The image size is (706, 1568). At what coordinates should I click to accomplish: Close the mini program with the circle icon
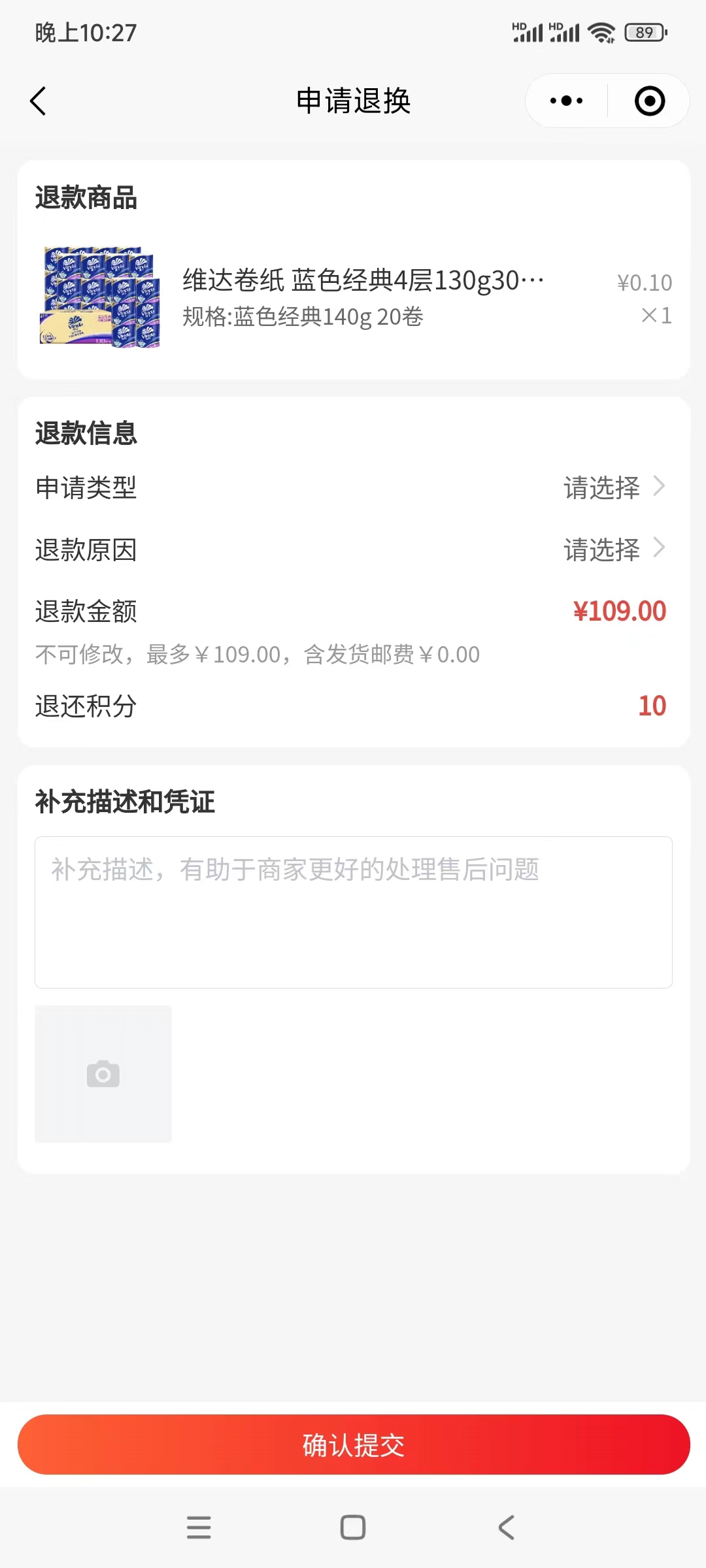click(x=650, y=101)
